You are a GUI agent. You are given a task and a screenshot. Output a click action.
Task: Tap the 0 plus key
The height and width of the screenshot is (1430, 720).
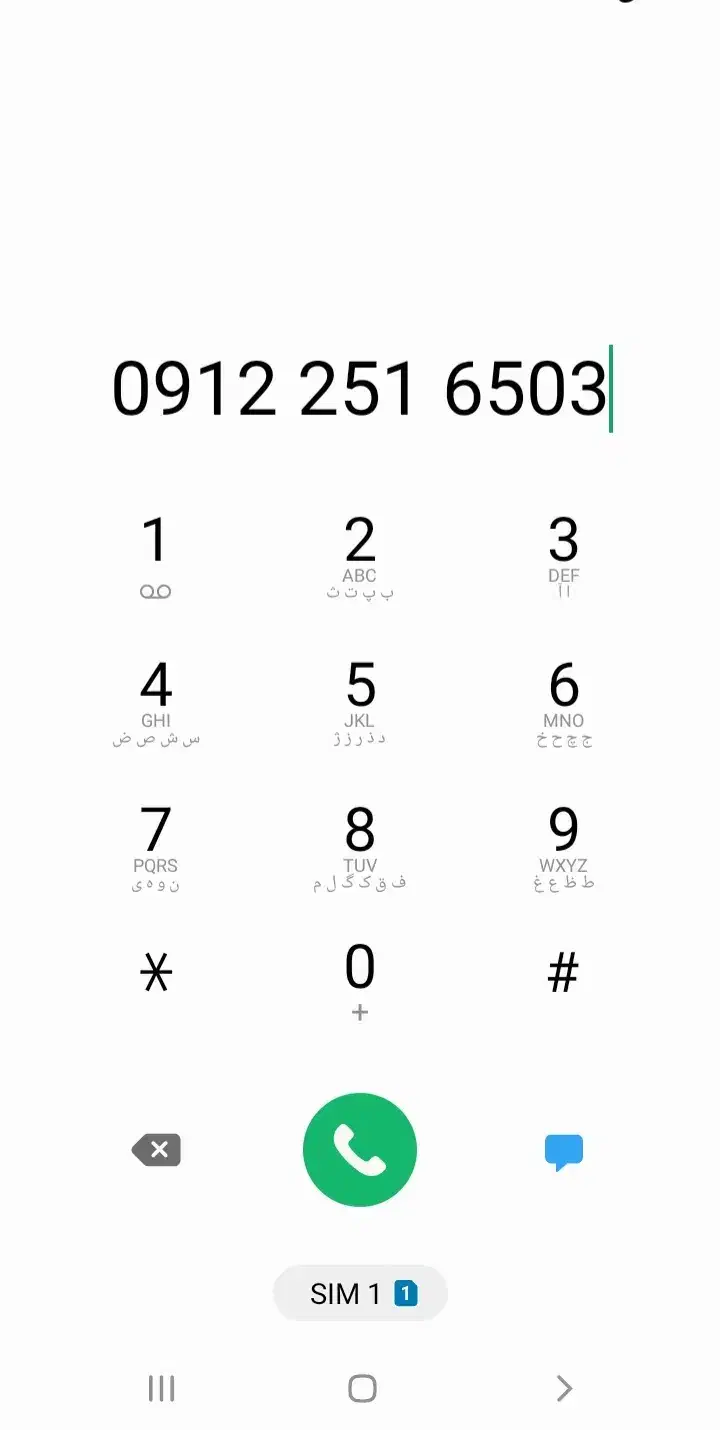point(360,982)
